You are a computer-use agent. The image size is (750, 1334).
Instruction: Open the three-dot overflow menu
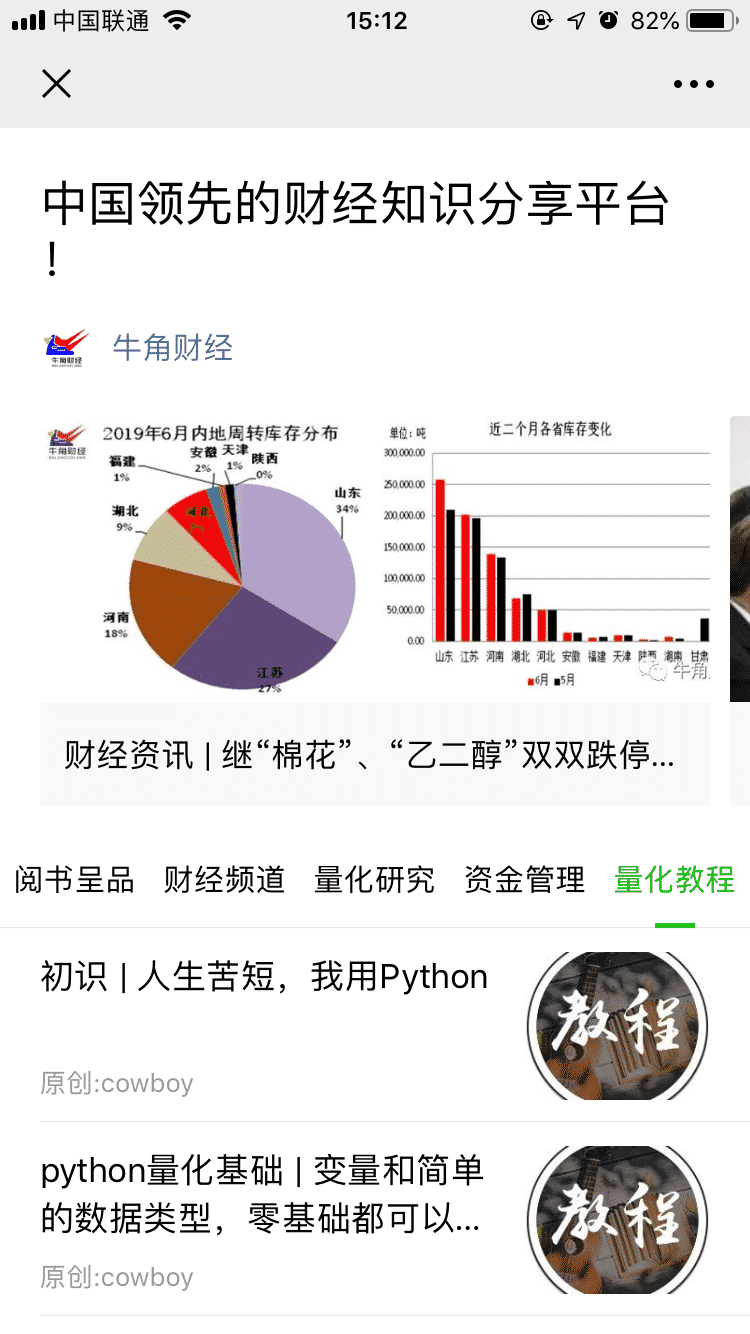[693, 84]
